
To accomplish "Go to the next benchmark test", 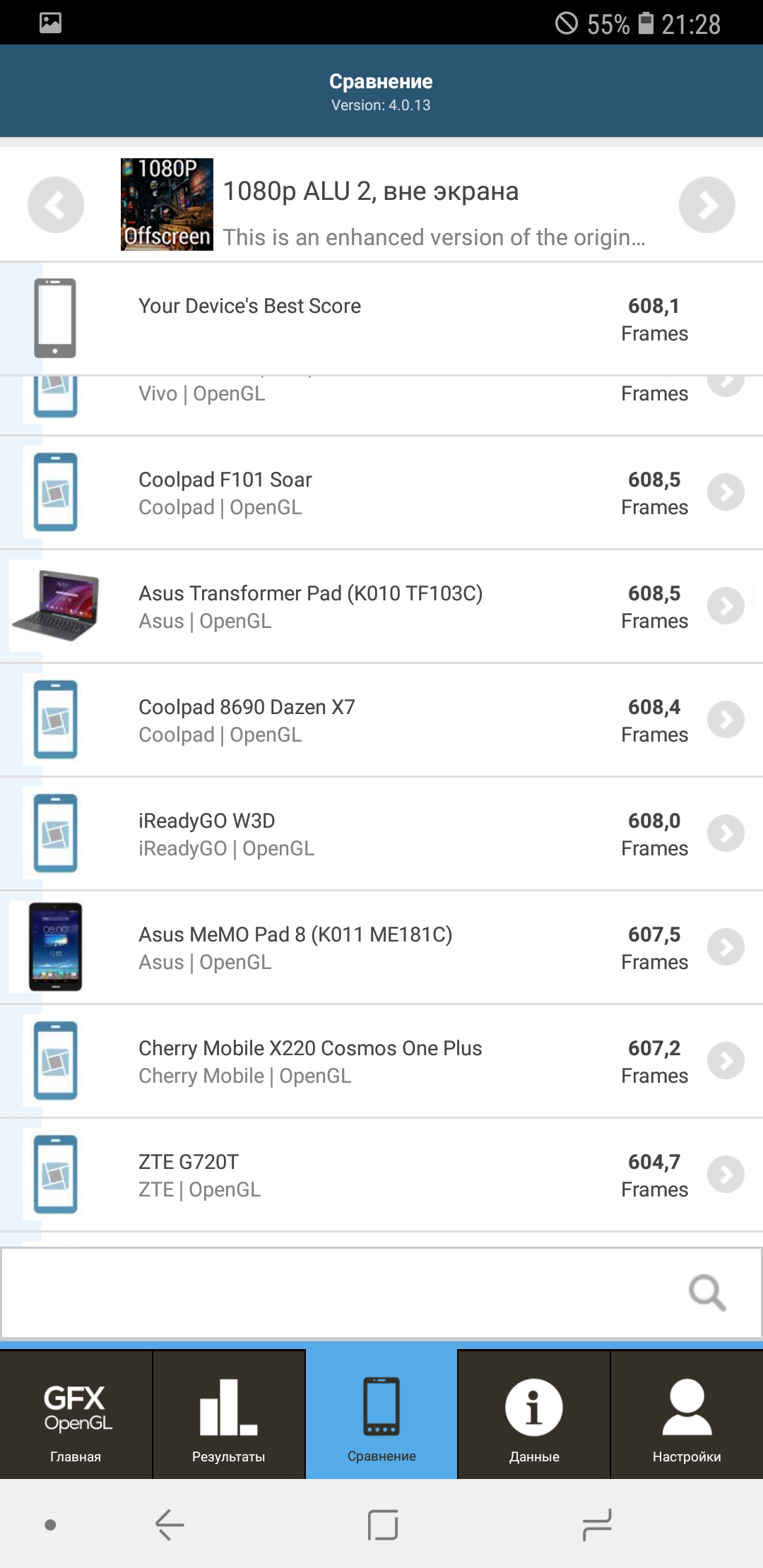I will coord(706,205).
